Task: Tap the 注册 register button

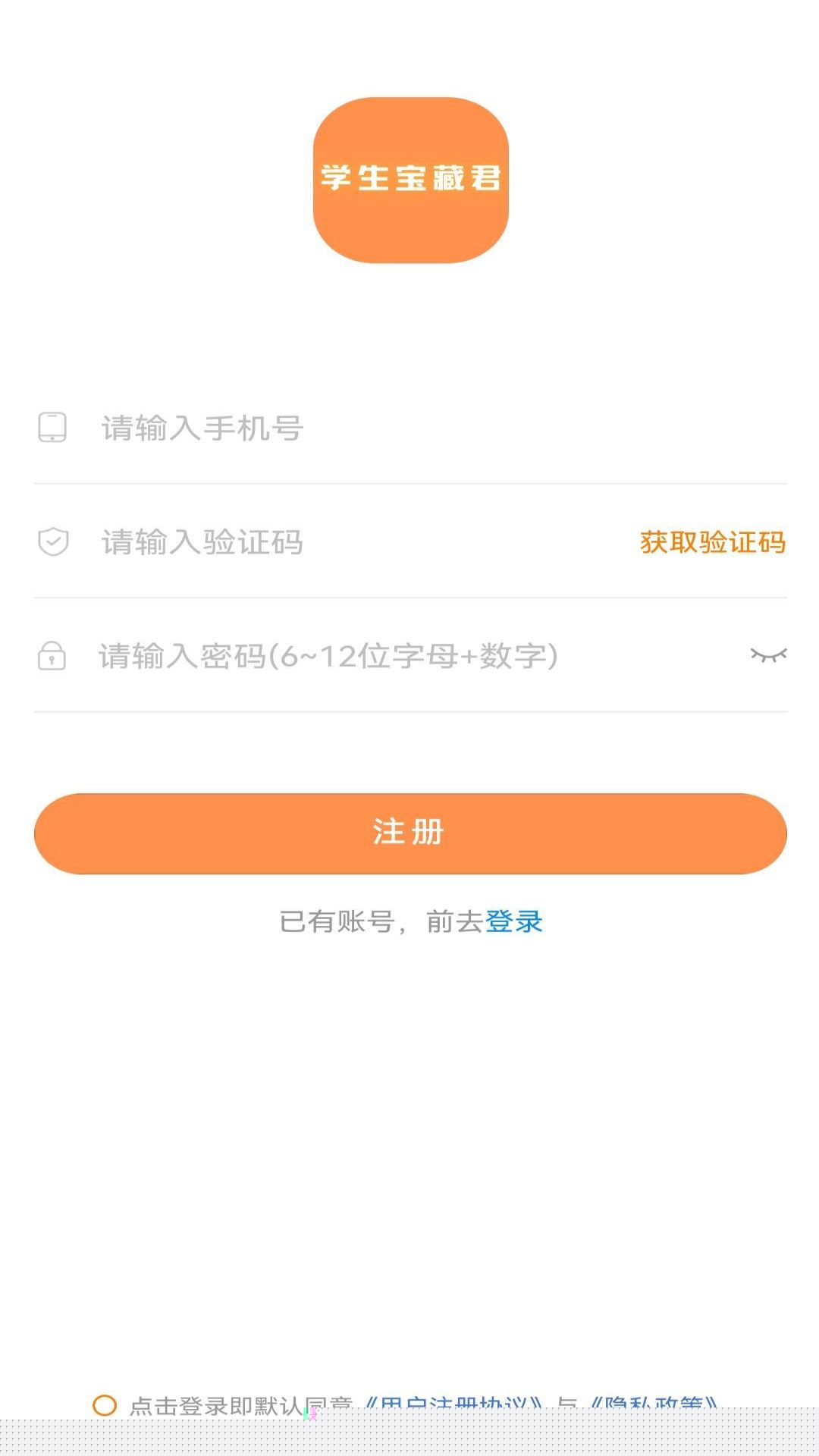Action: (409, 833)
